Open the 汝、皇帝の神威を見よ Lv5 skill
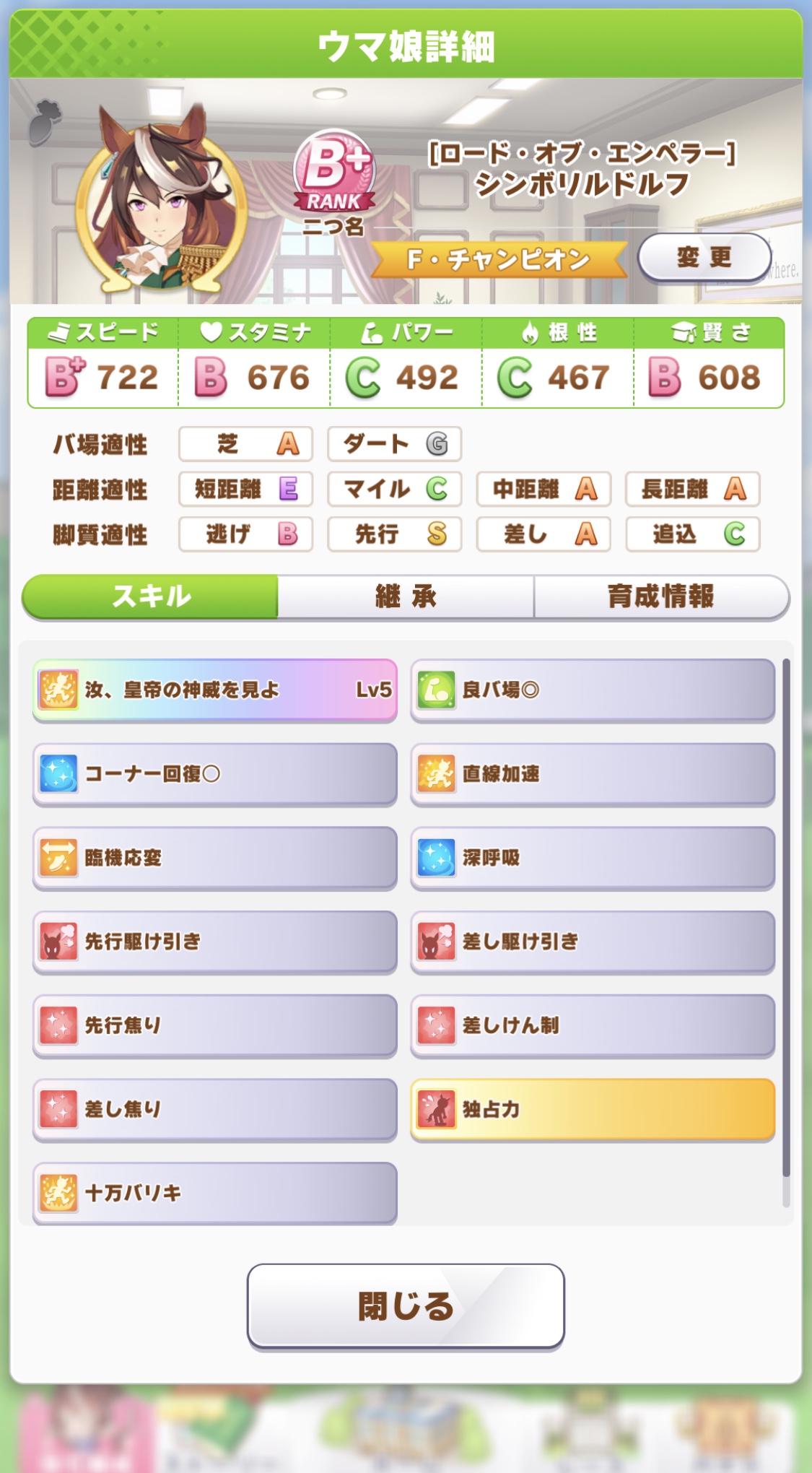The image size is (812, 1473). (215, 690)
